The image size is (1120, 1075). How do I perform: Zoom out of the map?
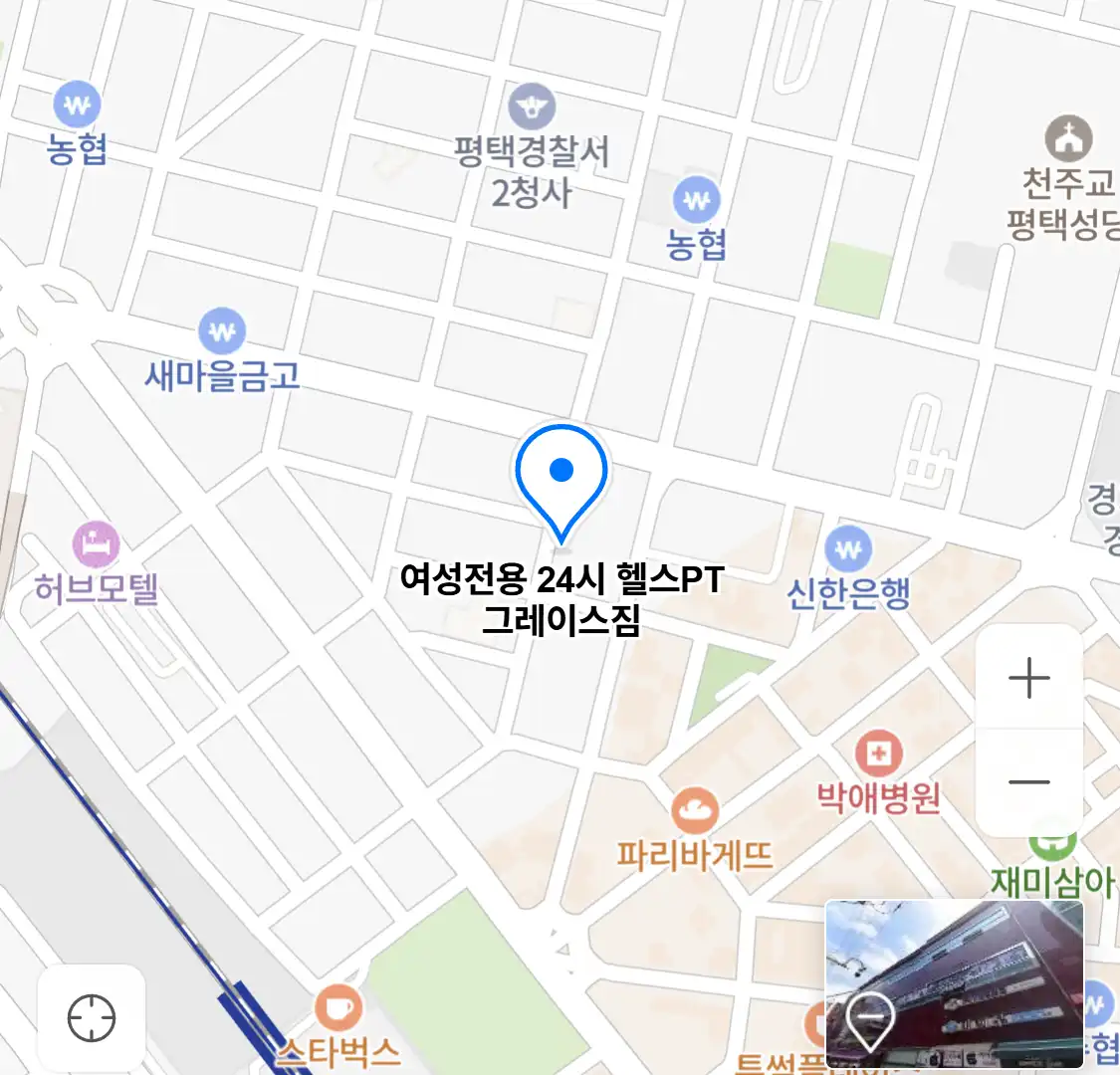tap(1028, 782)
